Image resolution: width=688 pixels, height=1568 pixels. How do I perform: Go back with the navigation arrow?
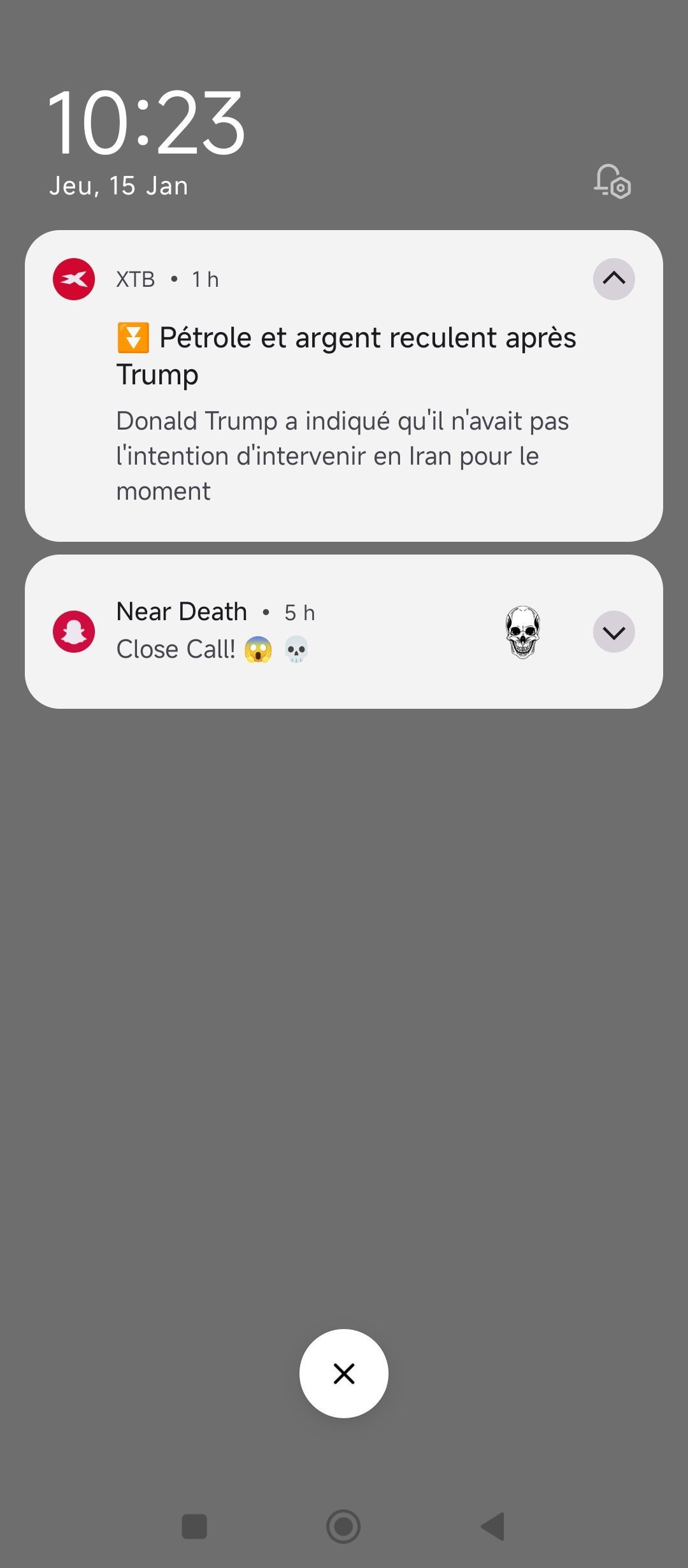coord(492,1527)
